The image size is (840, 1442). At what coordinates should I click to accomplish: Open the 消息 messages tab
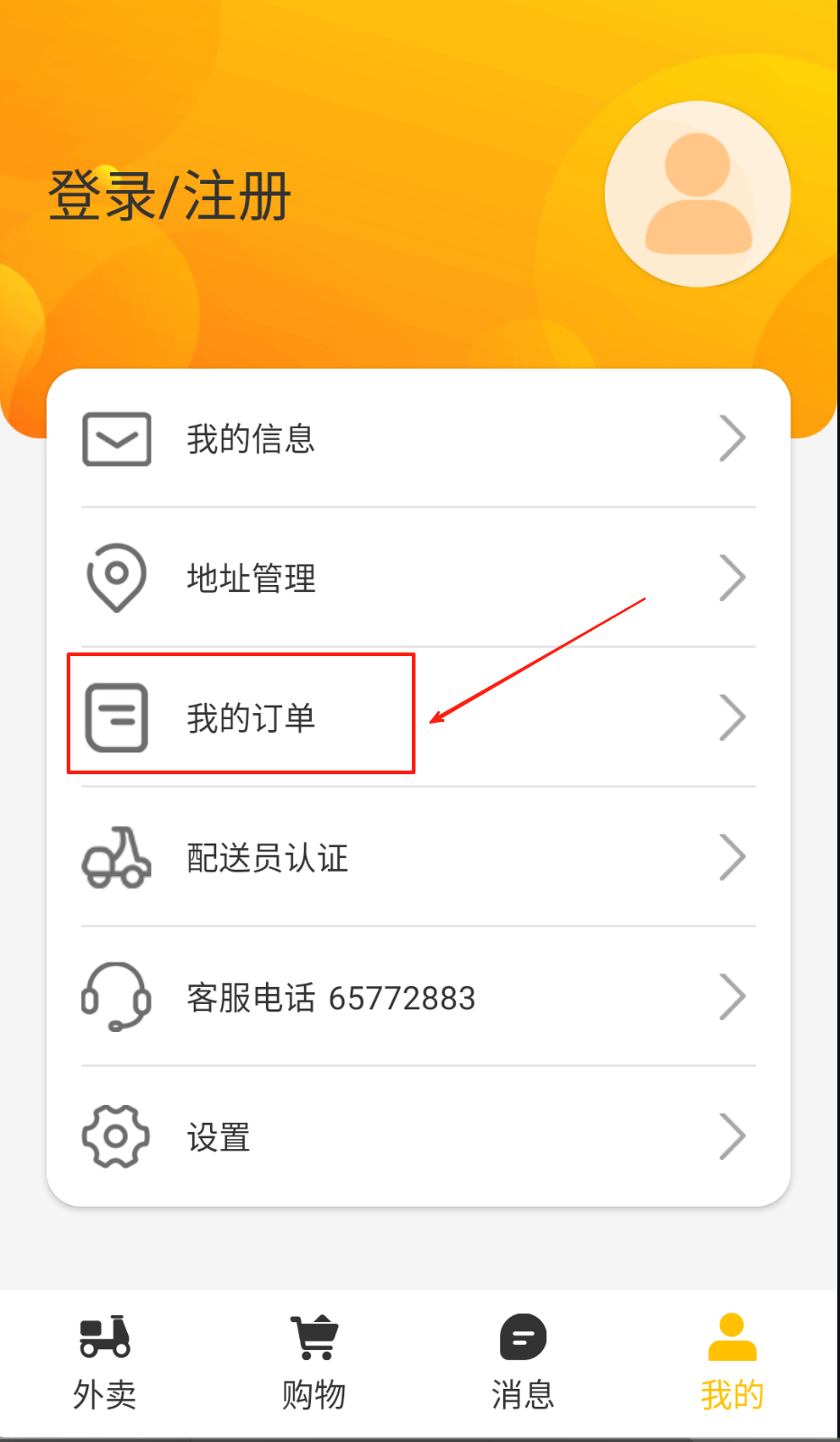tap(523, 1363)
